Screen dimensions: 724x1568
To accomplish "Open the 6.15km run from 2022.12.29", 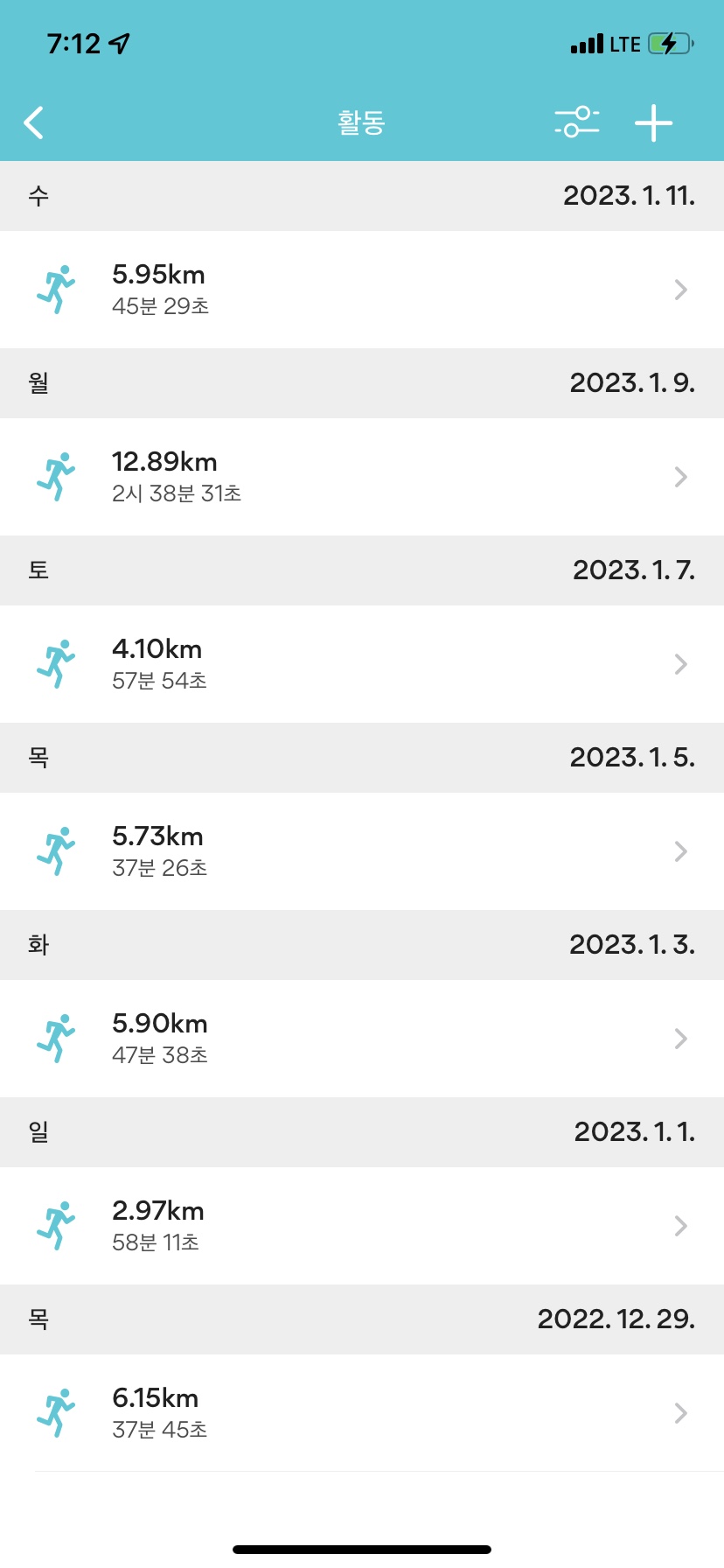I will (x=362, y=1413).
